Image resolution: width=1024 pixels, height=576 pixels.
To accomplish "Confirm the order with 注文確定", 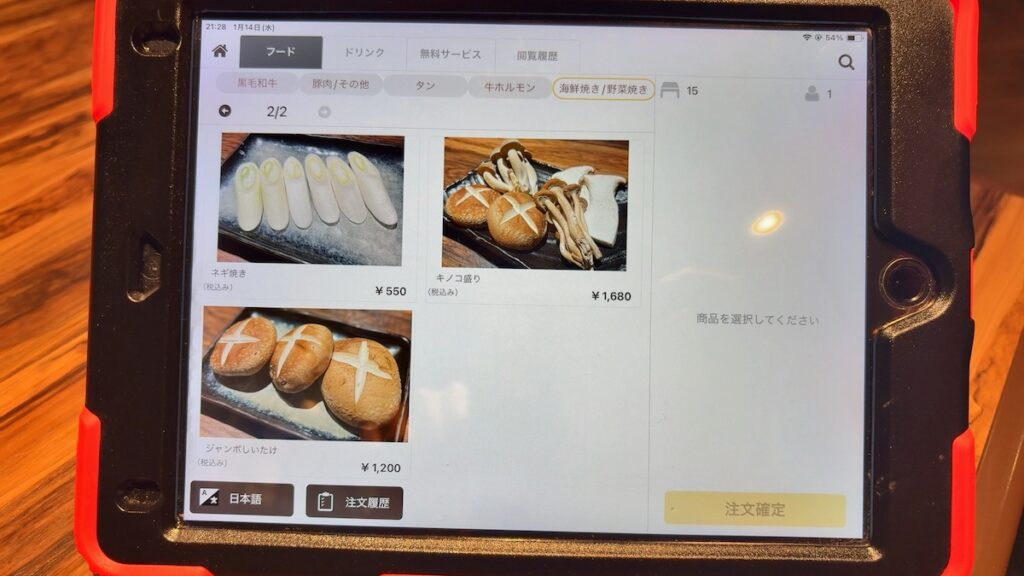I will pos(755,509).
